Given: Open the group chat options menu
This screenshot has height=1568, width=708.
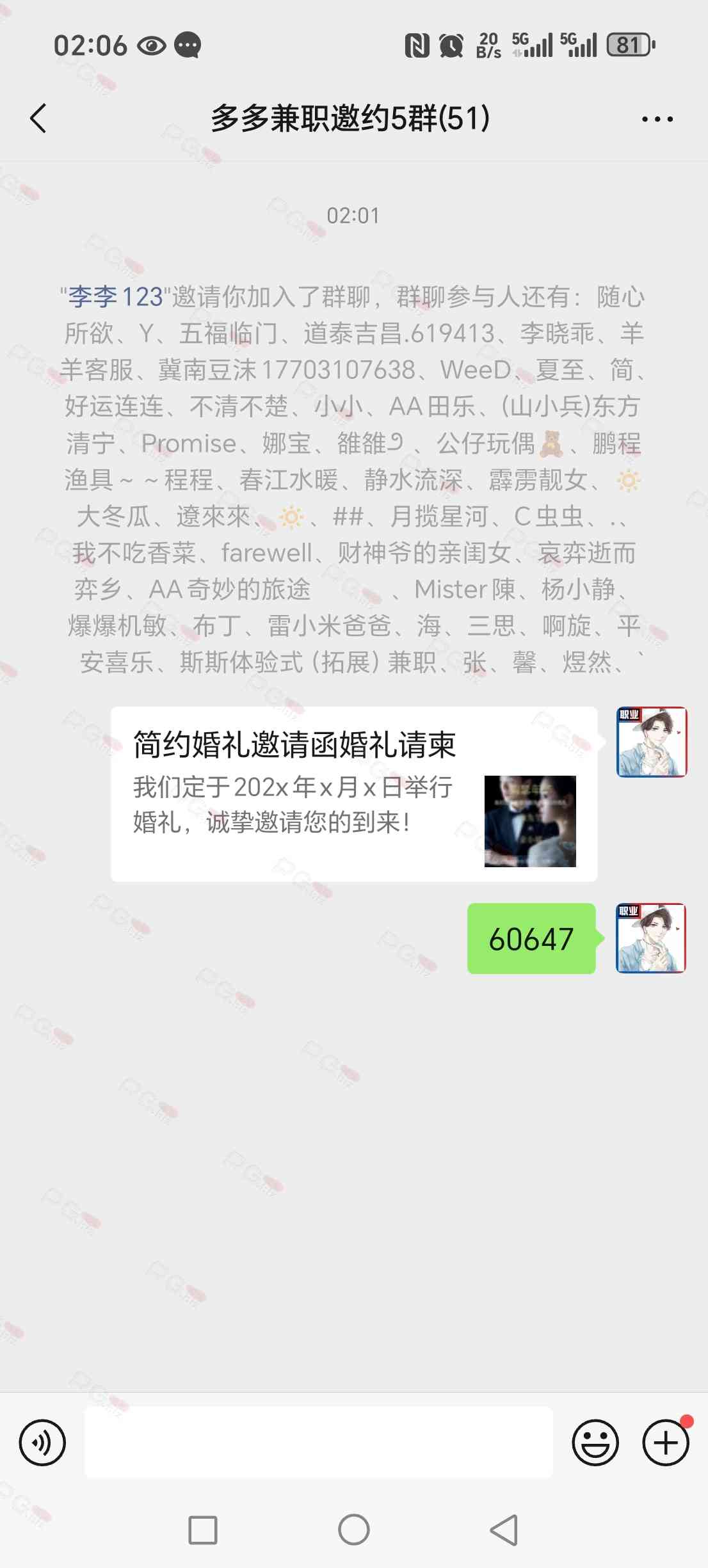Looking at the screenshot, I should [657, 119].
